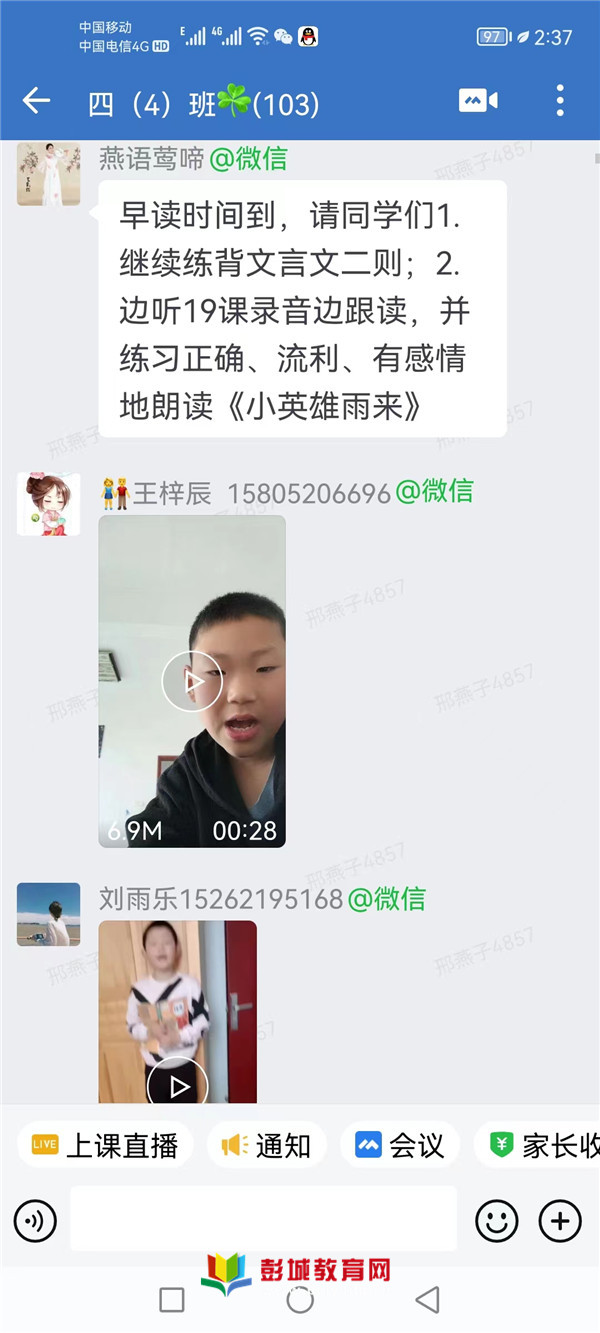600x1333 pixels.
Task: Start a group video call
Action: click(478, 100)
